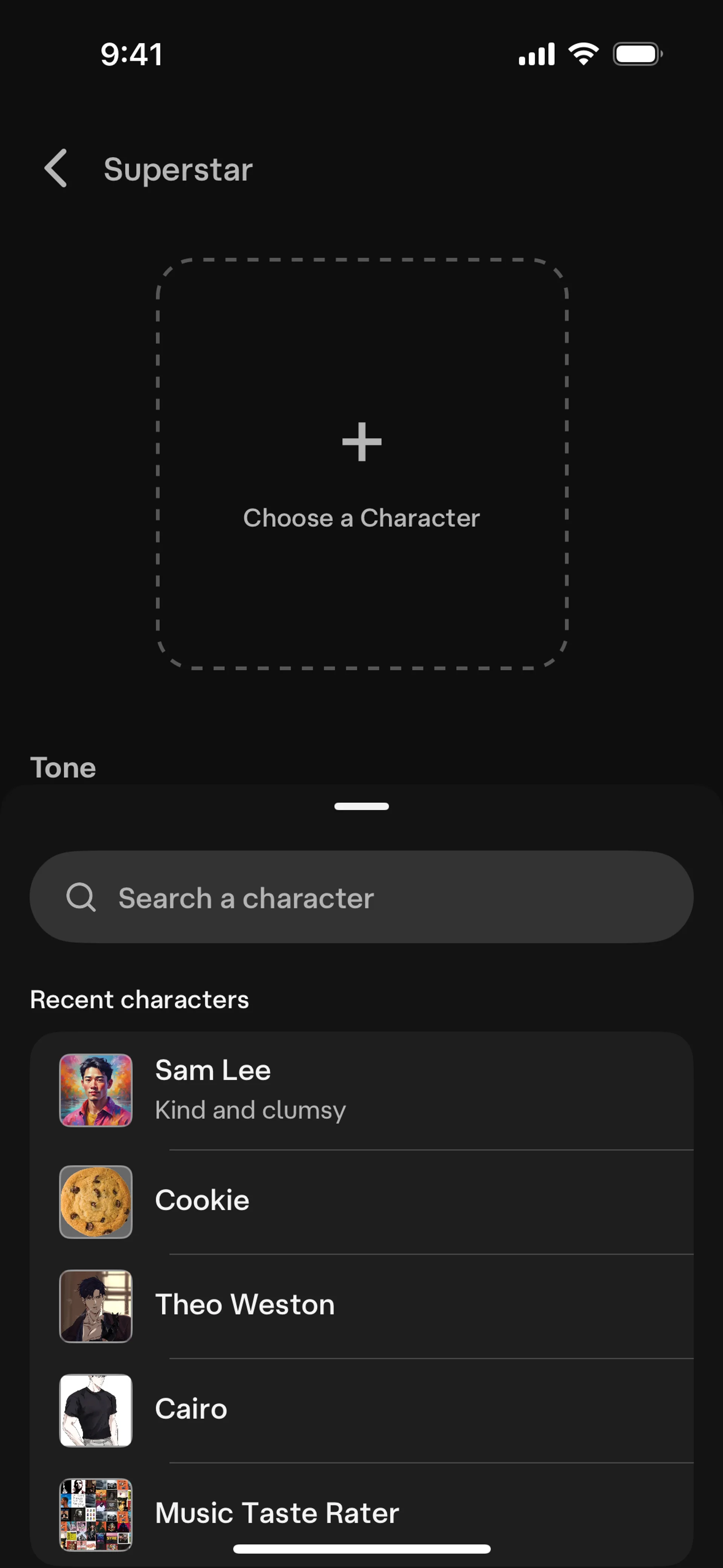
Task: Tap the bottom sheet drag handle
Action: pyautogui.click(x=361, y=806)
